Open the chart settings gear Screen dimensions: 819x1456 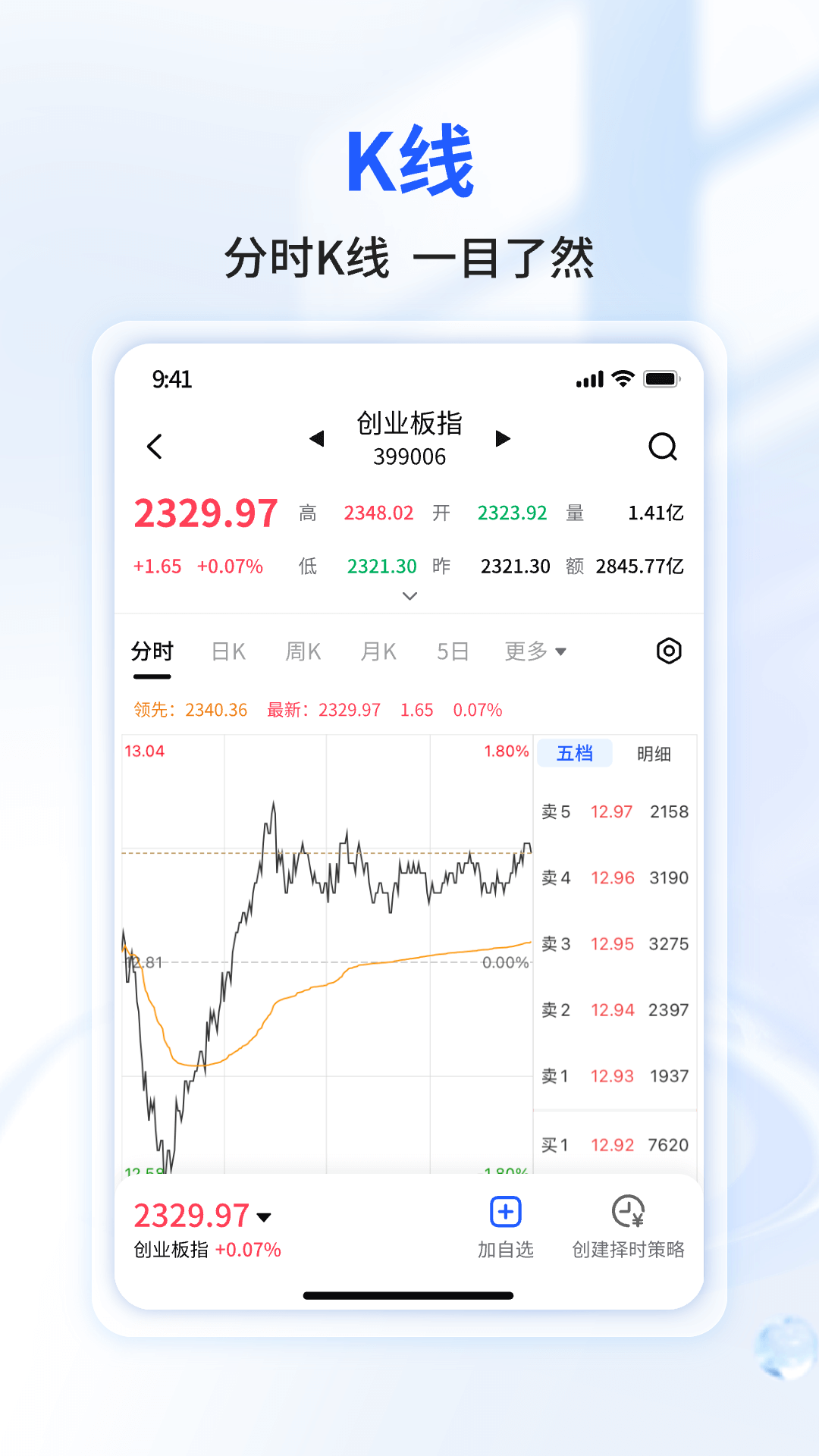pyautogui.click(x=668, y=651)
